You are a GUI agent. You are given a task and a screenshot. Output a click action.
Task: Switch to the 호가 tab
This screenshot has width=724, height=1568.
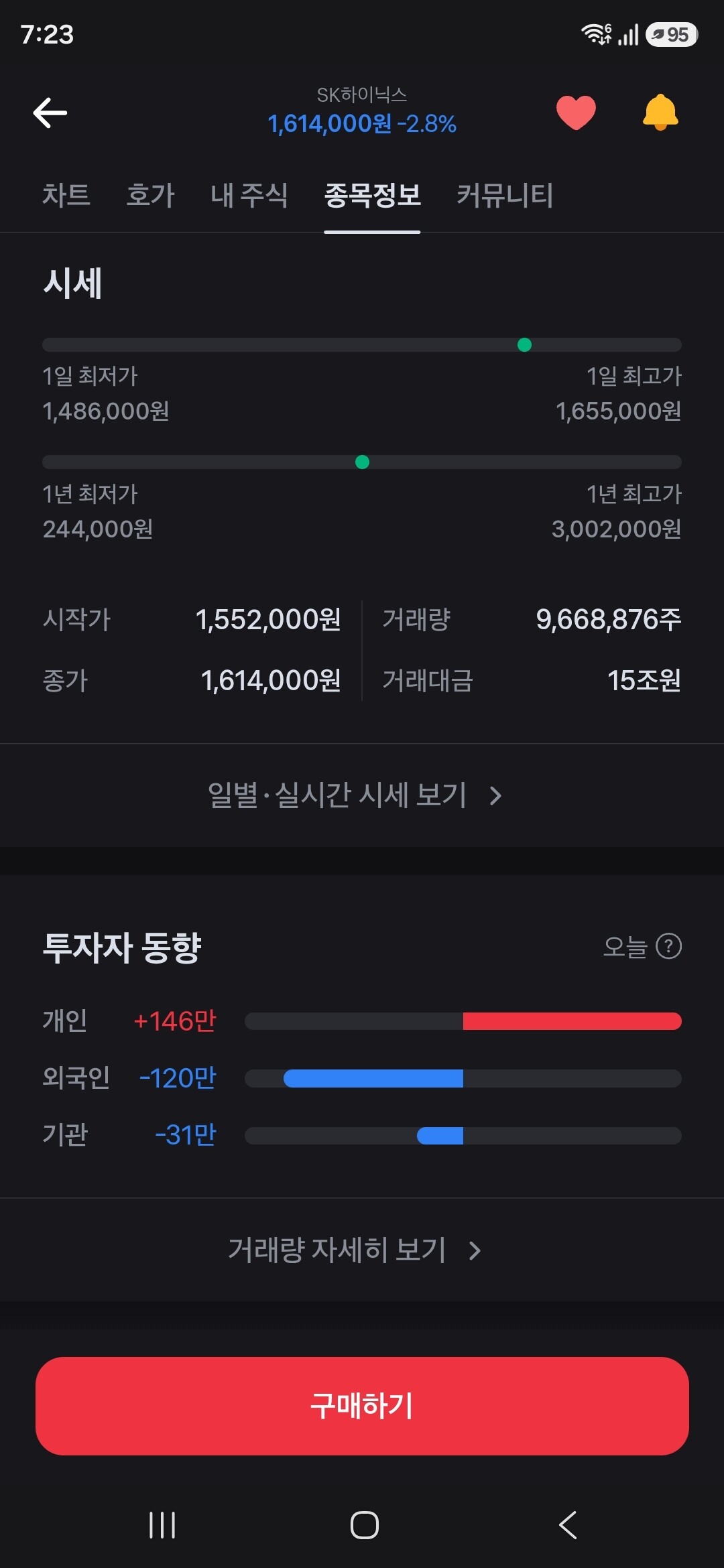150,196
